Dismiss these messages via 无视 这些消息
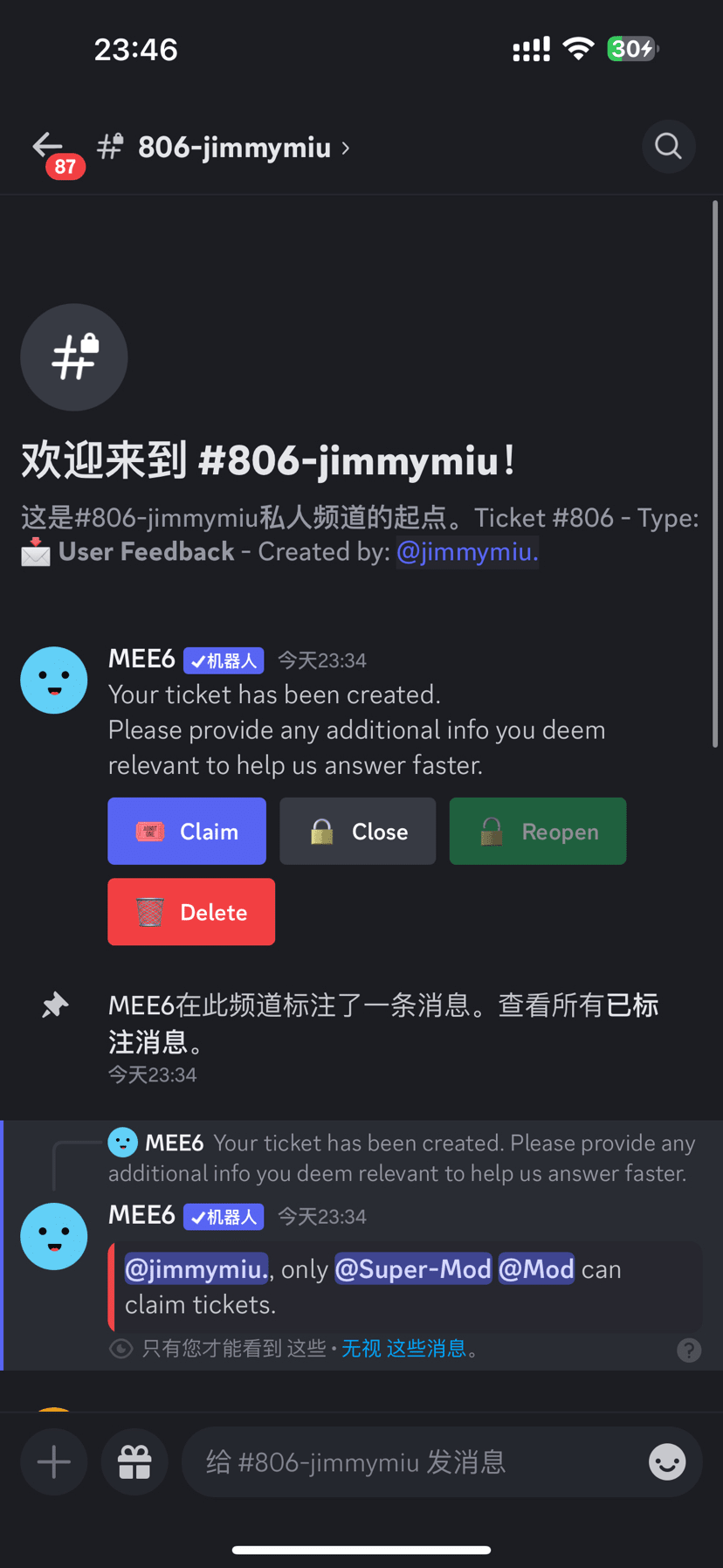The image size is (723, 1568). point(403,1349)
